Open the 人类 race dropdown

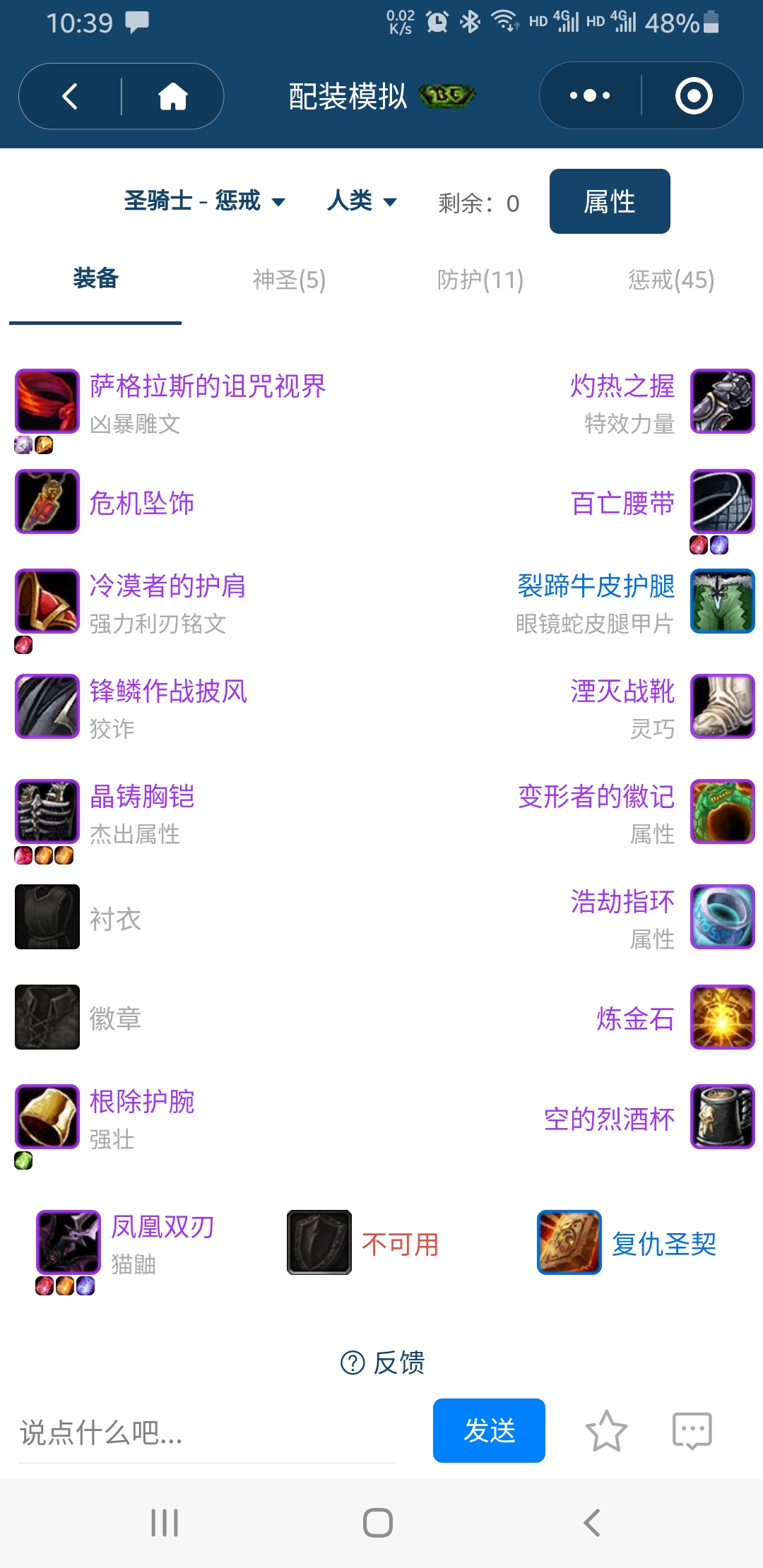(x=361, y=201)
